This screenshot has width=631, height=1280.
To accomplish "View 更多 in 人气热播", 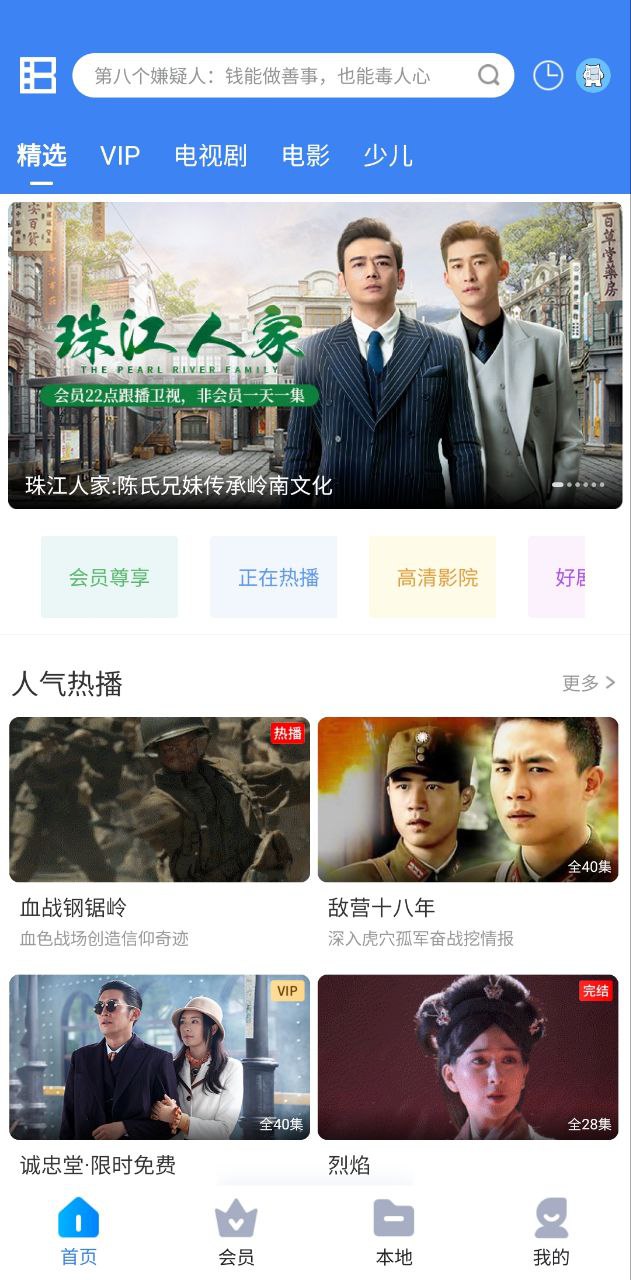I will click(588, 683).
